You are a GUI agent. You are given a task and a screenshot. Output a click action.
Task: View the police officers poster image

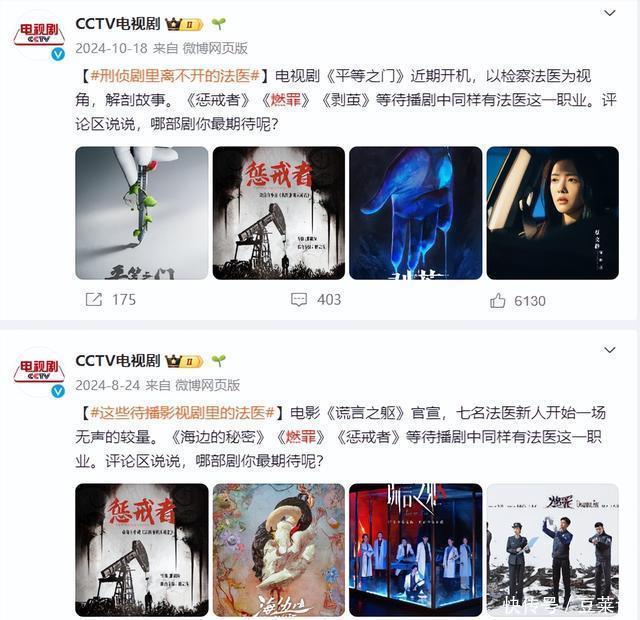tap(552, 549)
